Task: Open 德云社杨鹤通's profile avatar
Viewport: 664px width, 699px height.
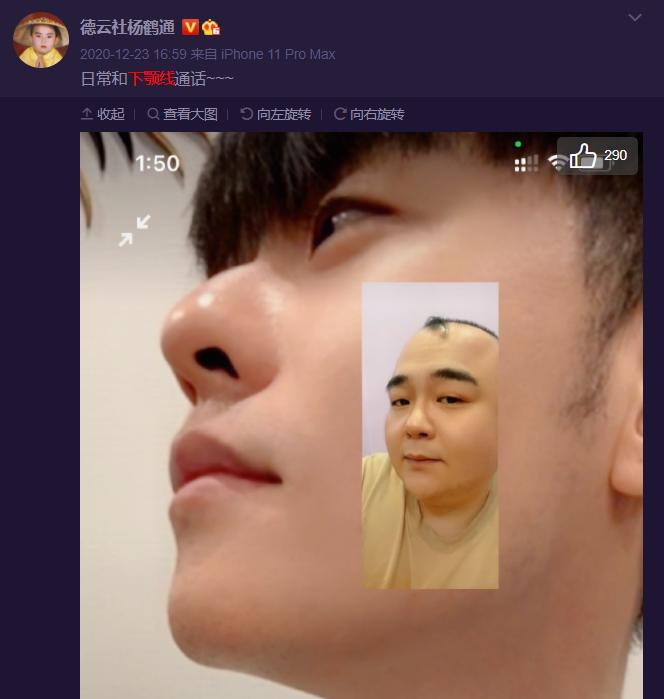Action: [40, 40]
